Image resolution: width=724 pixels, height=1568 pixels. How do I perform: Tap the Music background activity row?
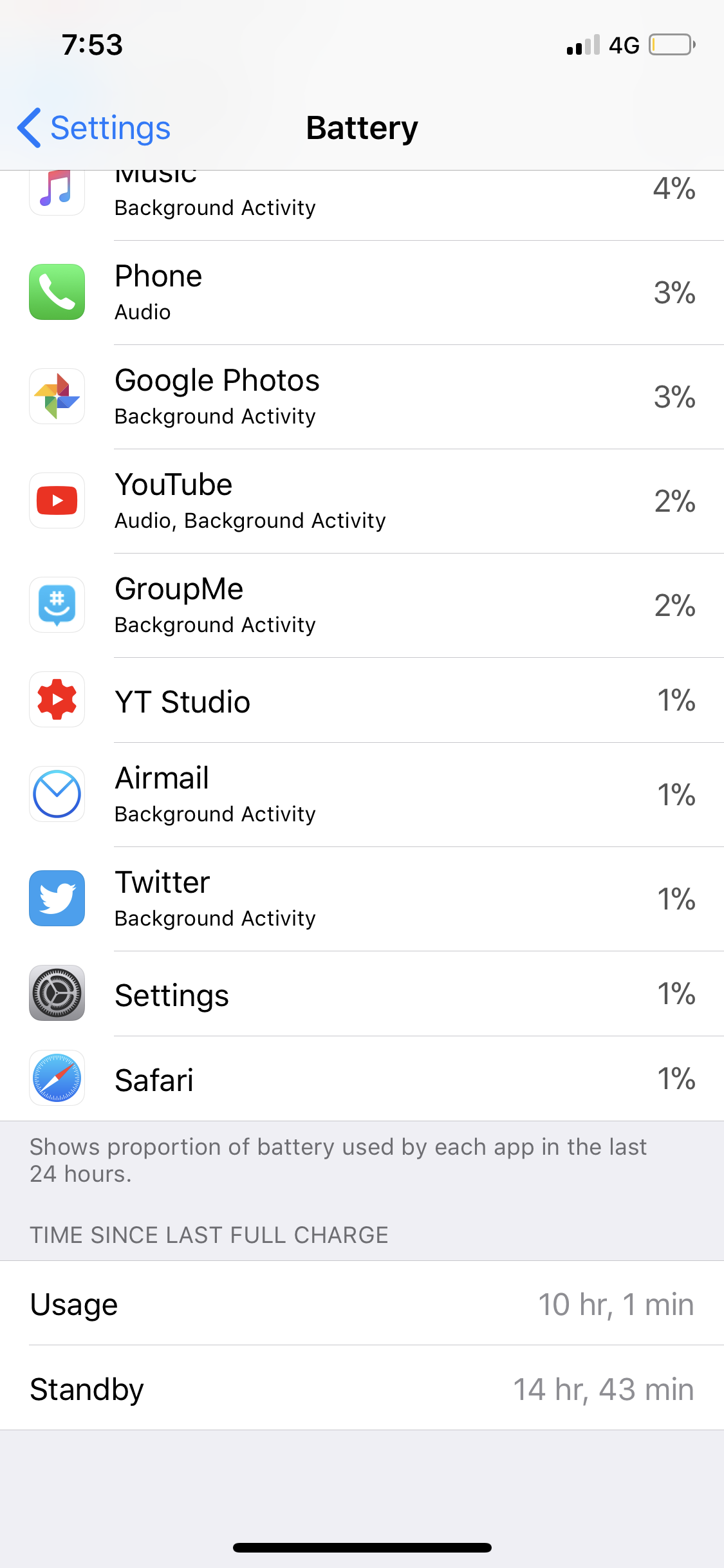point(362,205)
